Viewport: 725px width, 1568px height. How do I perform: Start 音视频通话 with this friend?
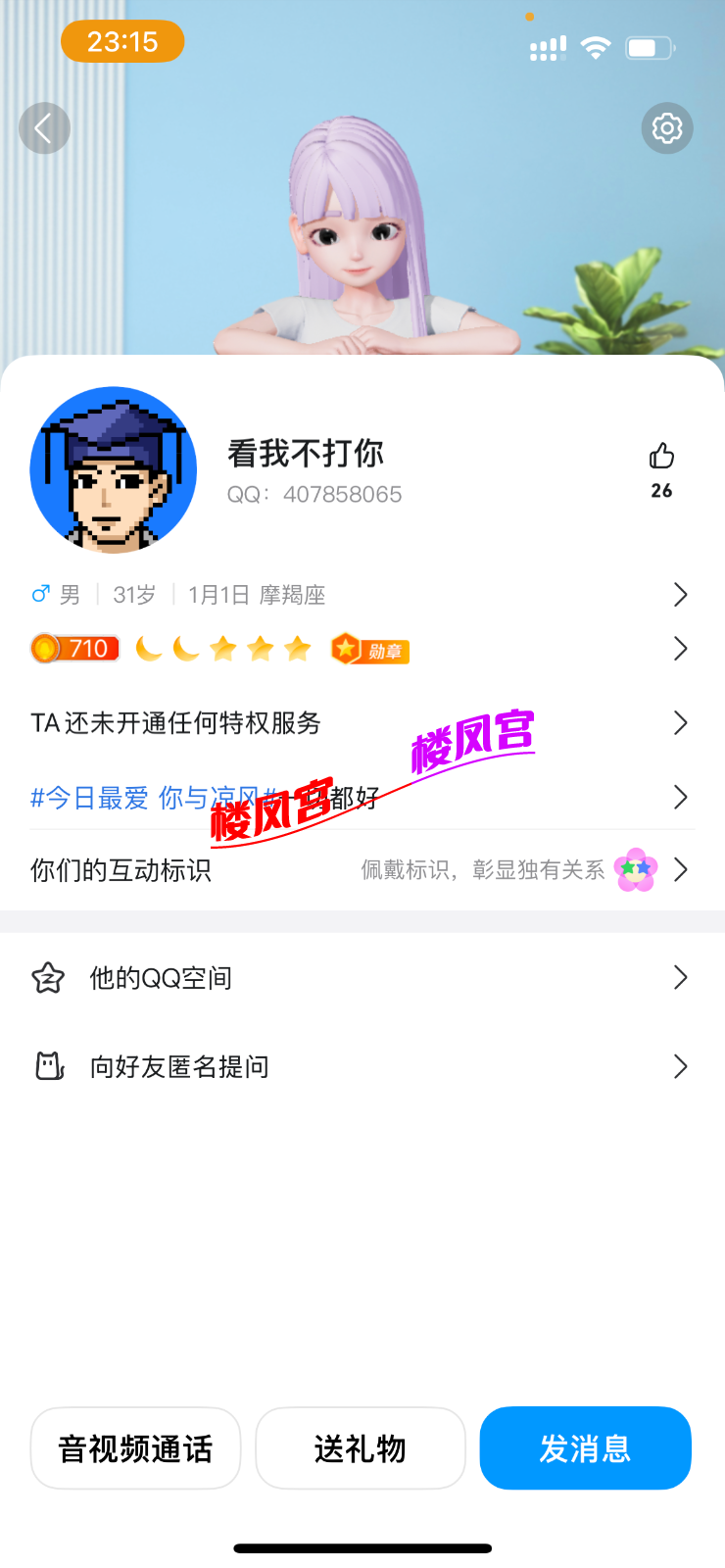click(135, 1448)
